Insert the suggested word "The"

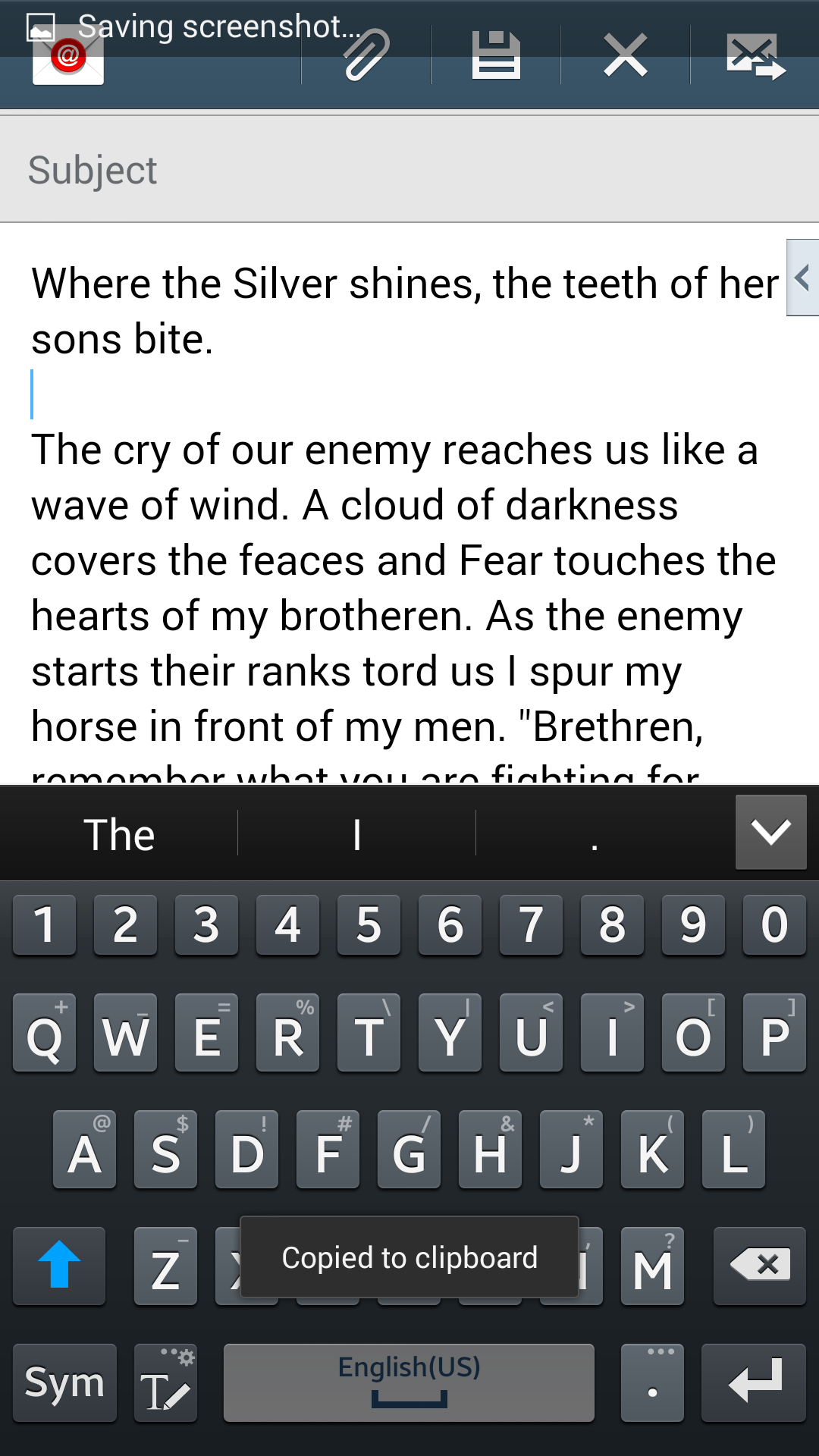pyautogui.click(x=119, y=835)
